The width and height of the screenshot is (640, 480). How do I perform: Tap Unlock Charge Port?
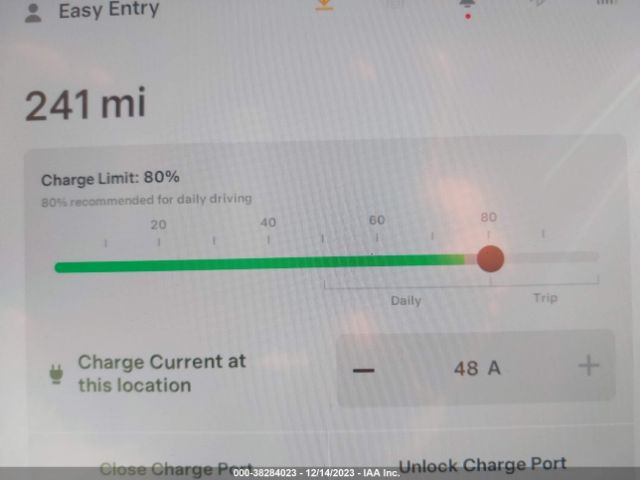pyautogui.click(x=482, y=464)
